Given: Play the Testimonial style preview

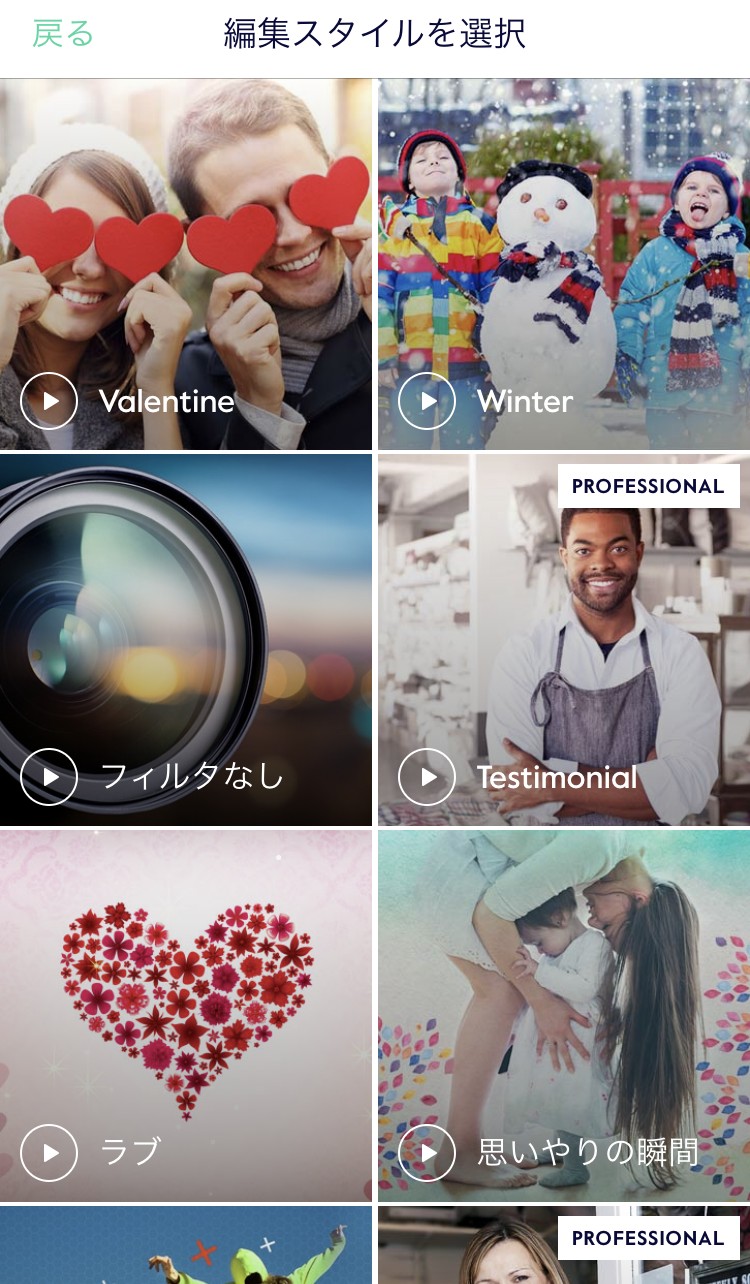Looking at the screenshot, I should pos(427,777).
